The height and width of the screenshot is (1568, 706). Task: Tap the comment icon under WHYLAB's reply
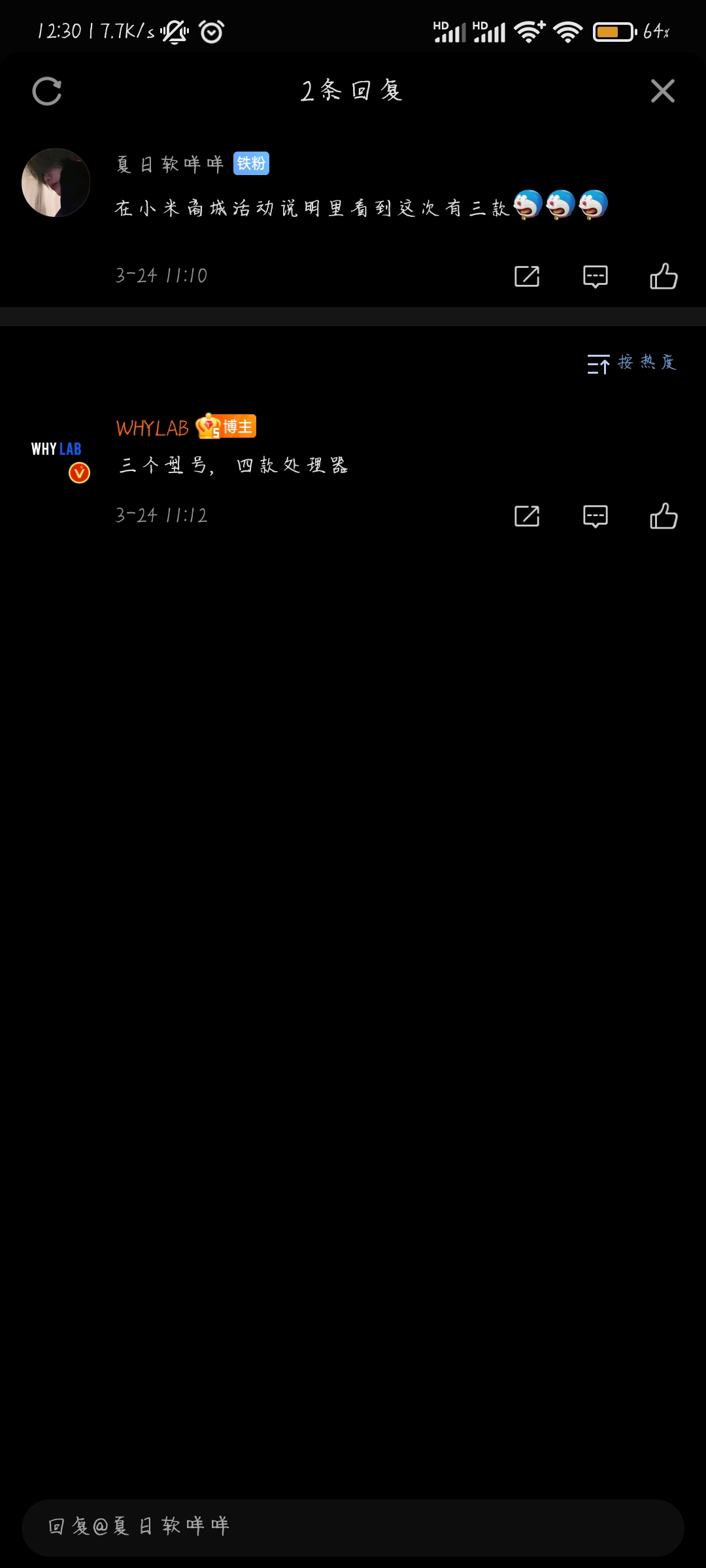[x=596, y=516]
